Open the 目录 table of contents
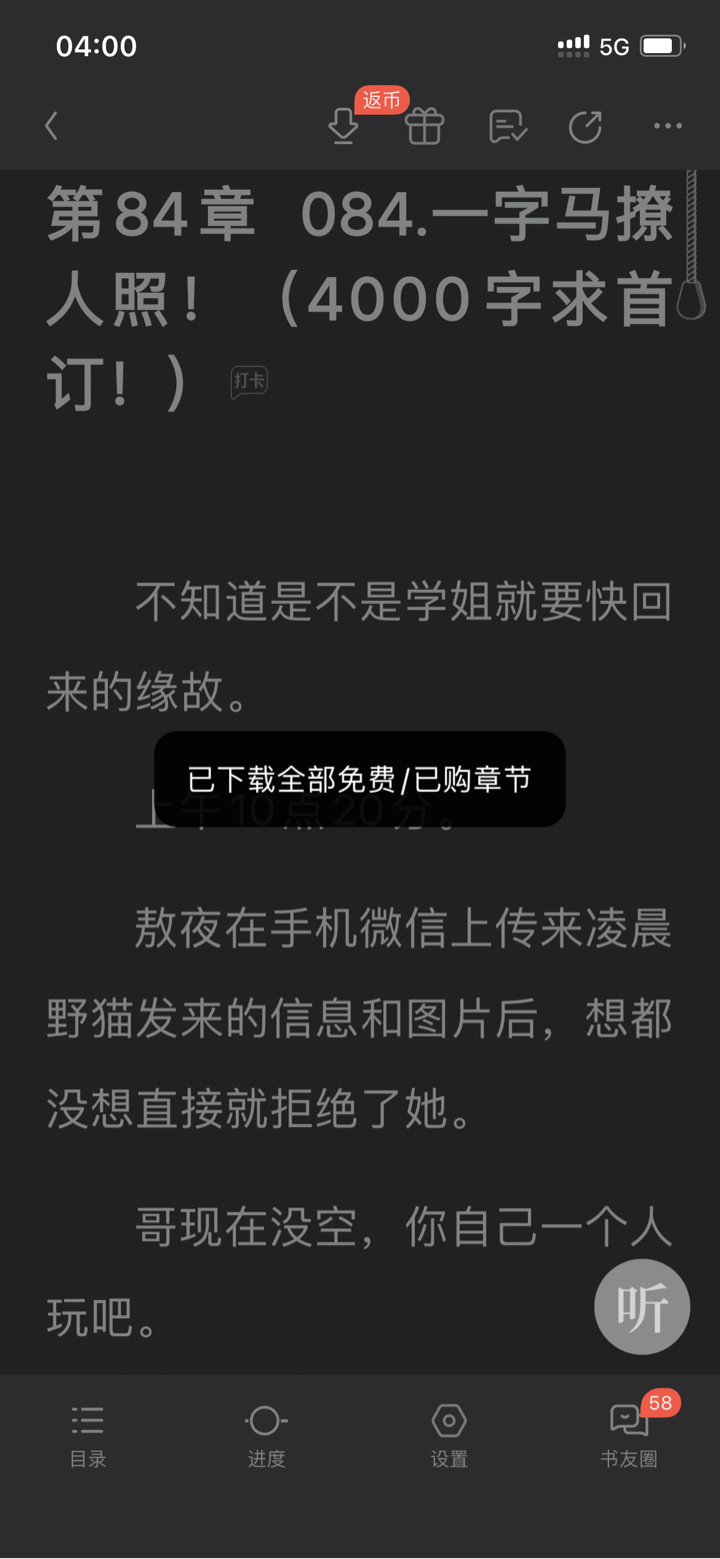Screen dimensions: 720x1559 pyautogui.click(x=88, y=1435)
